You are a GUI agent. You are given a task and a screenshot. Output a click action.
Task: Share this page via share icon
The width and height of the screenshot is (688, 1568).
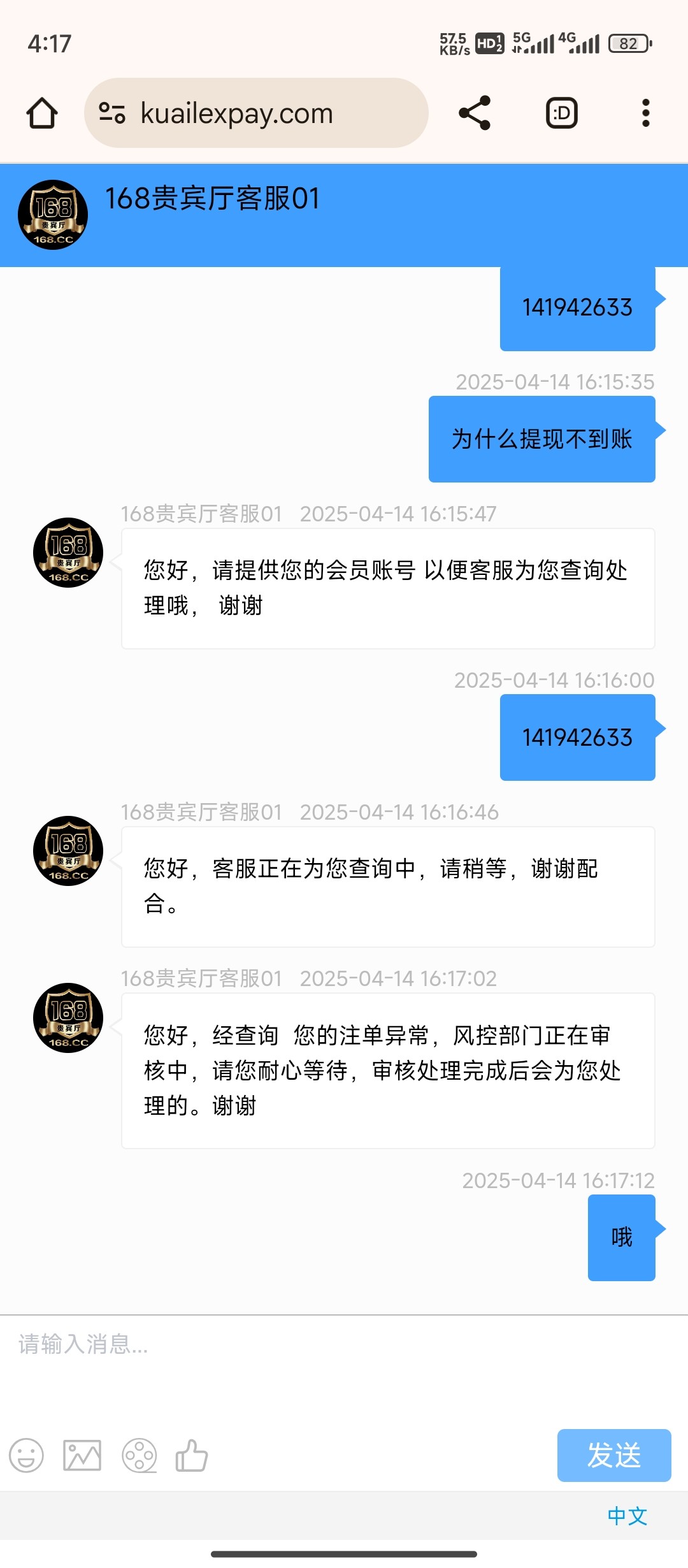pyautogui.click(x=475, y=113)
